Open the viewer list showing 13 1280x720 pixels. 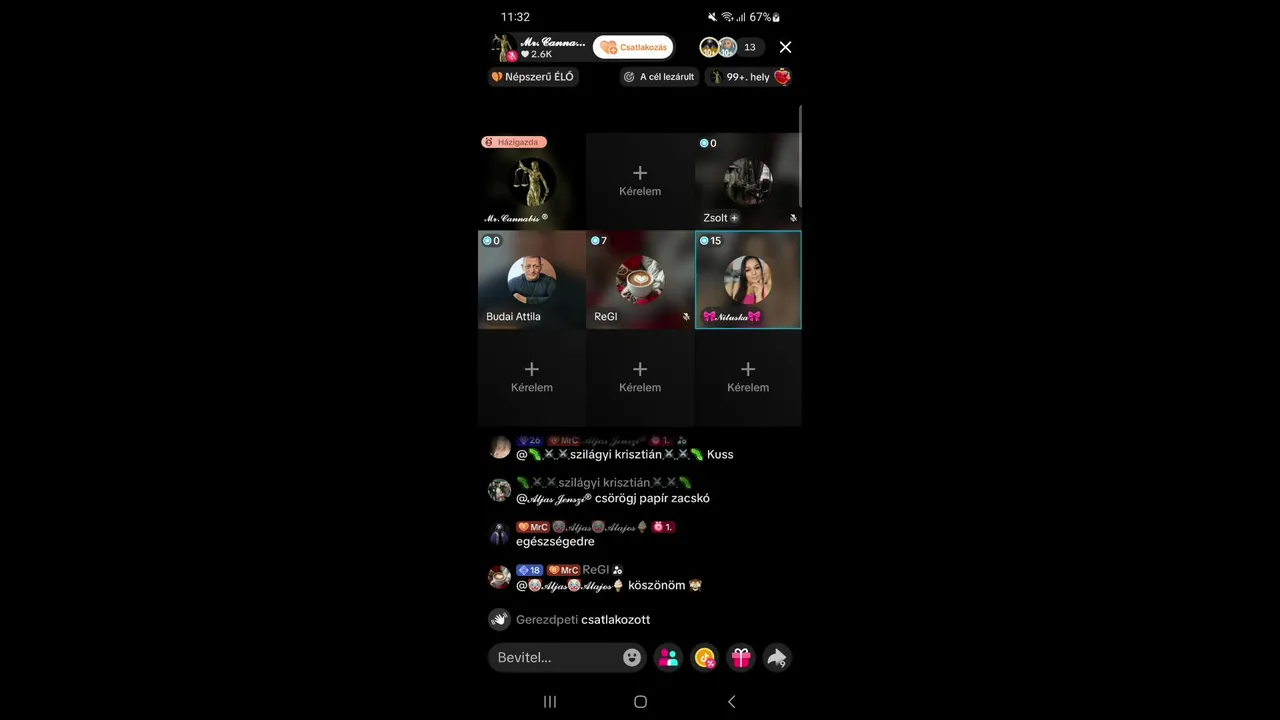[749, 47]
